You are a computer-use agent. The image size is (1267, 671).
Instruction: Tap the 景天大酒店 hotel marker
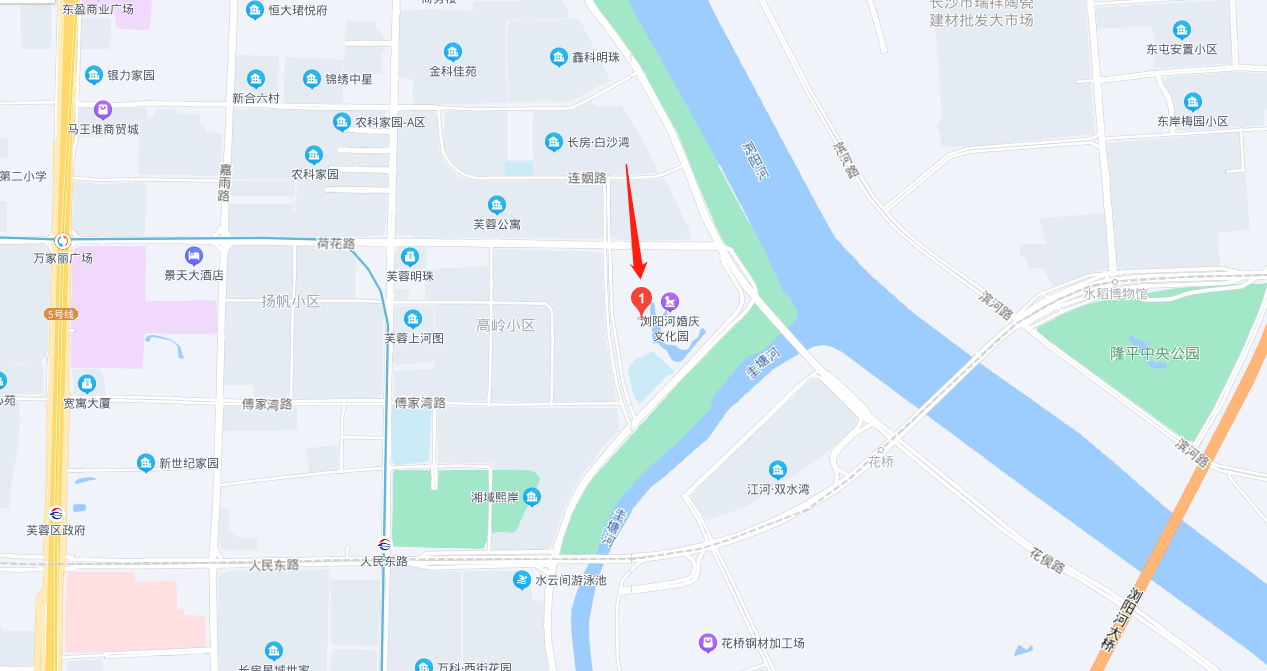pyautogui.click(x=194, y=256)
